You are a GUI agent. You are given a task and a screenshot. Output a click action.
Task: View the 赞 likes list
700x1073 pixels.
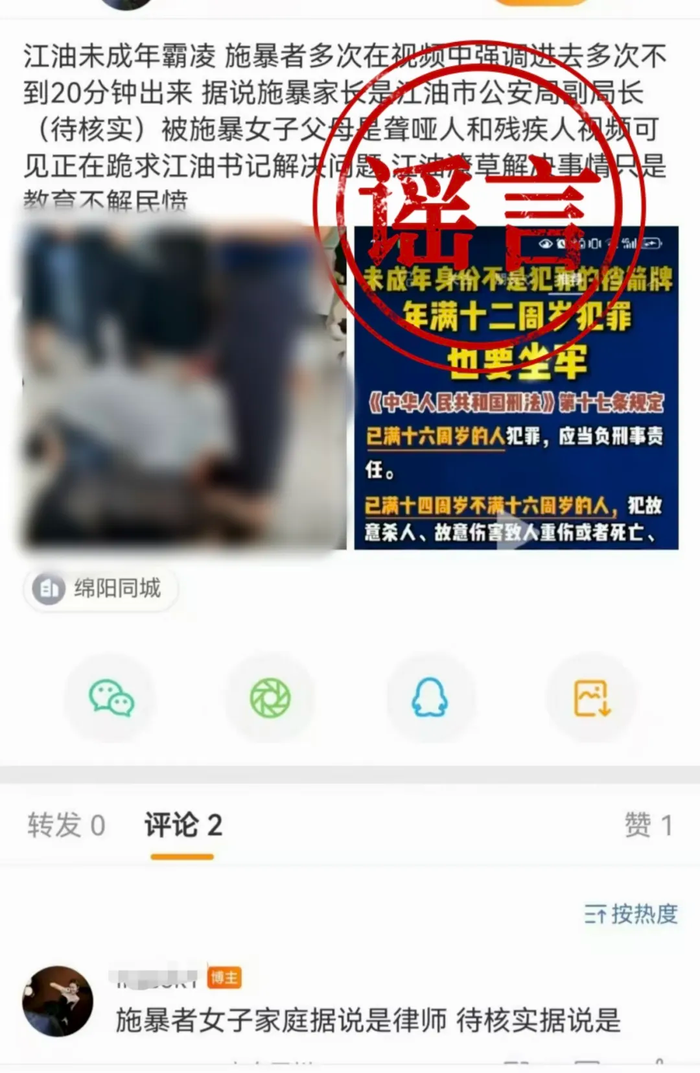pyautogui.click(x=648, y=825)
